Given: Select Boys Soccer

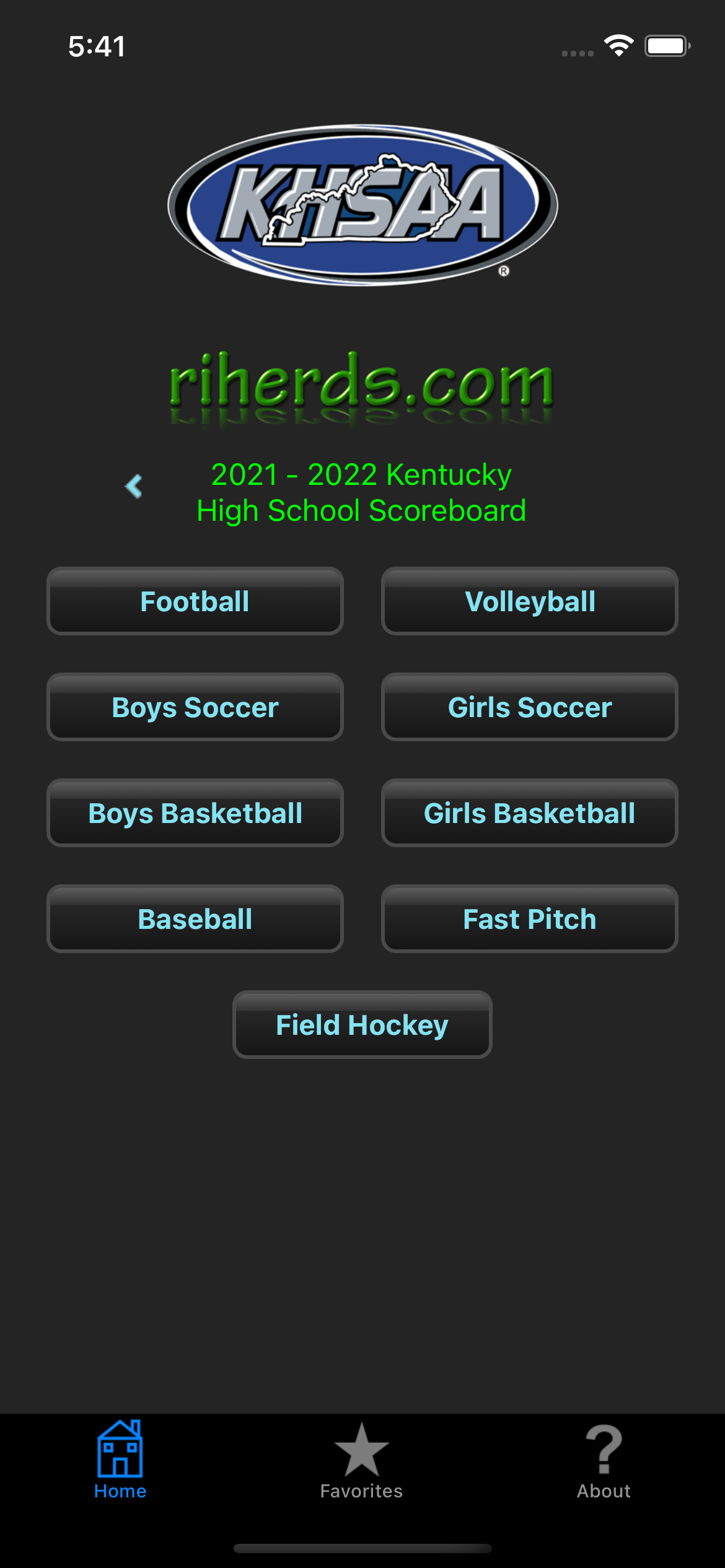Looking at the screenshot, I should [x=195, y=707].
